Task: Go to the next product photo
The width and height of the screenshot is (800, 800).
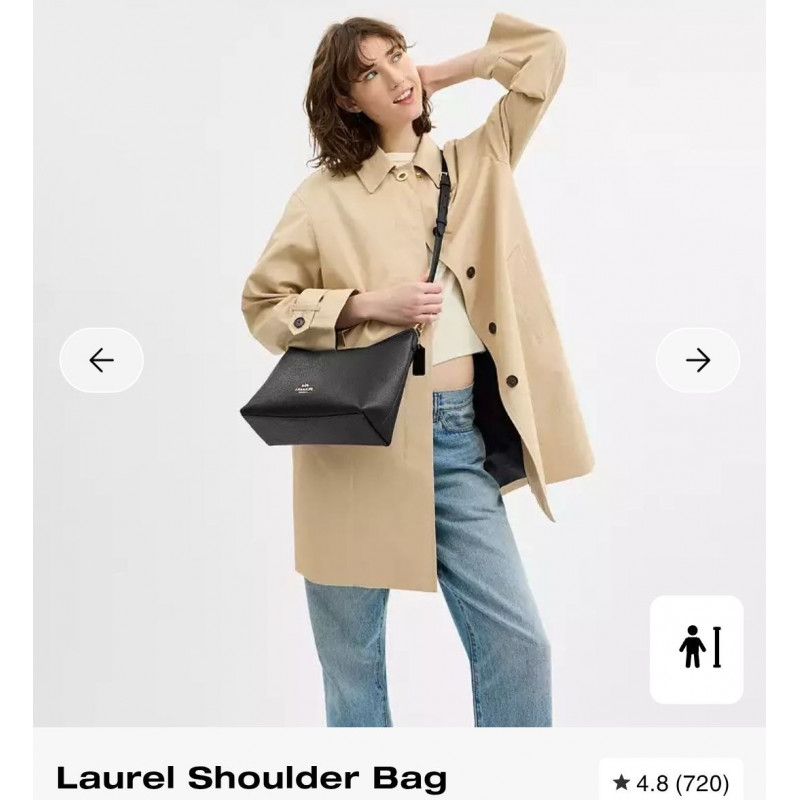Action: [x=698, y=360]
